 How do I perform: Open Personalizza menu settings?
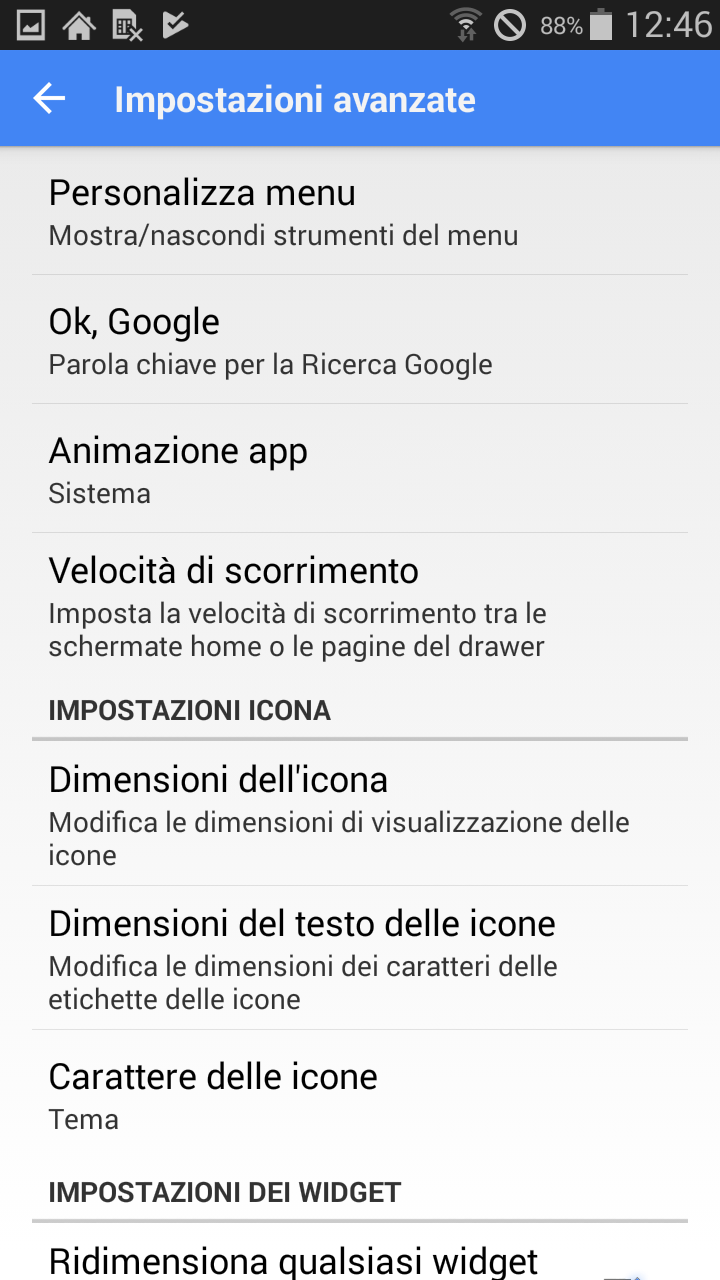[x=360, y=211]
